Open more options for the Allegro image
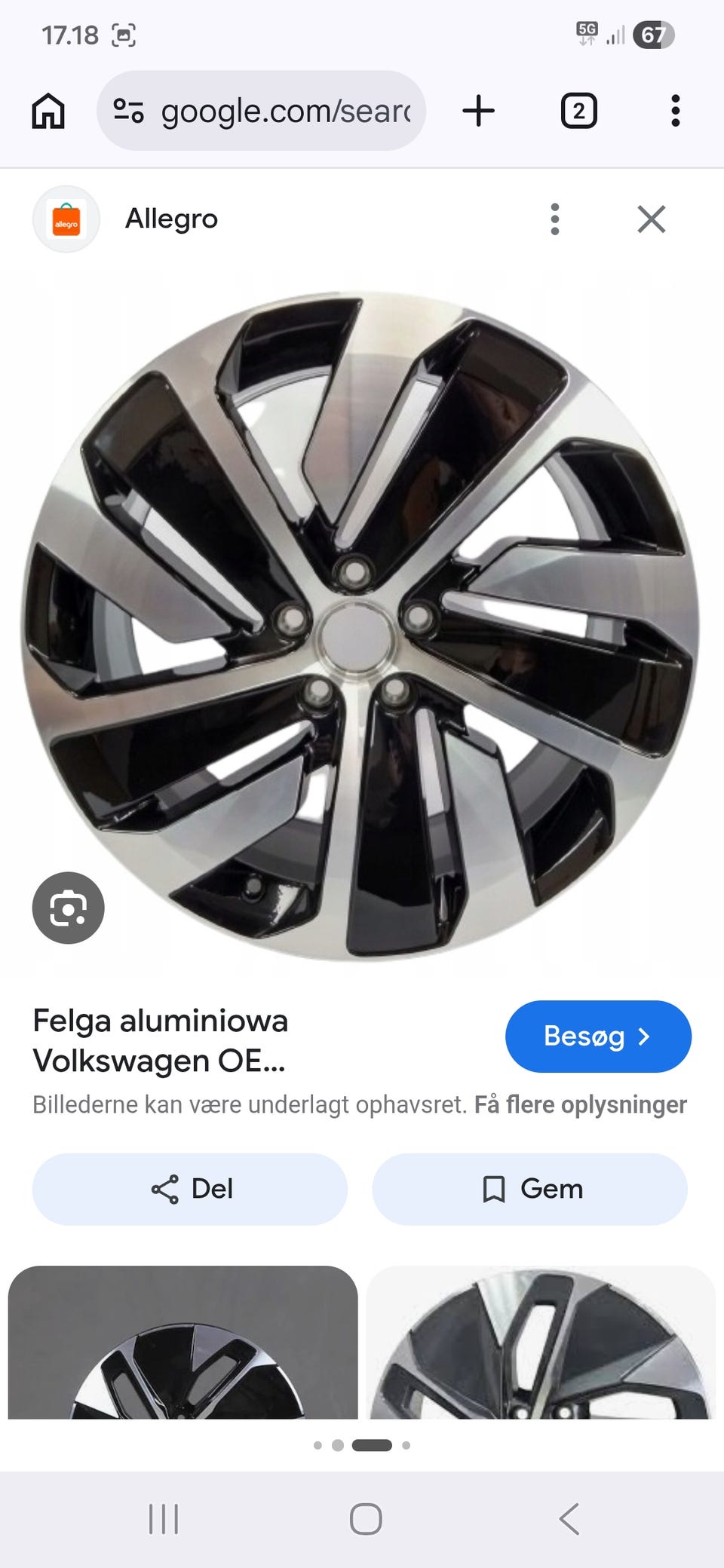724x1568 pixels. [x=555, y=219]
